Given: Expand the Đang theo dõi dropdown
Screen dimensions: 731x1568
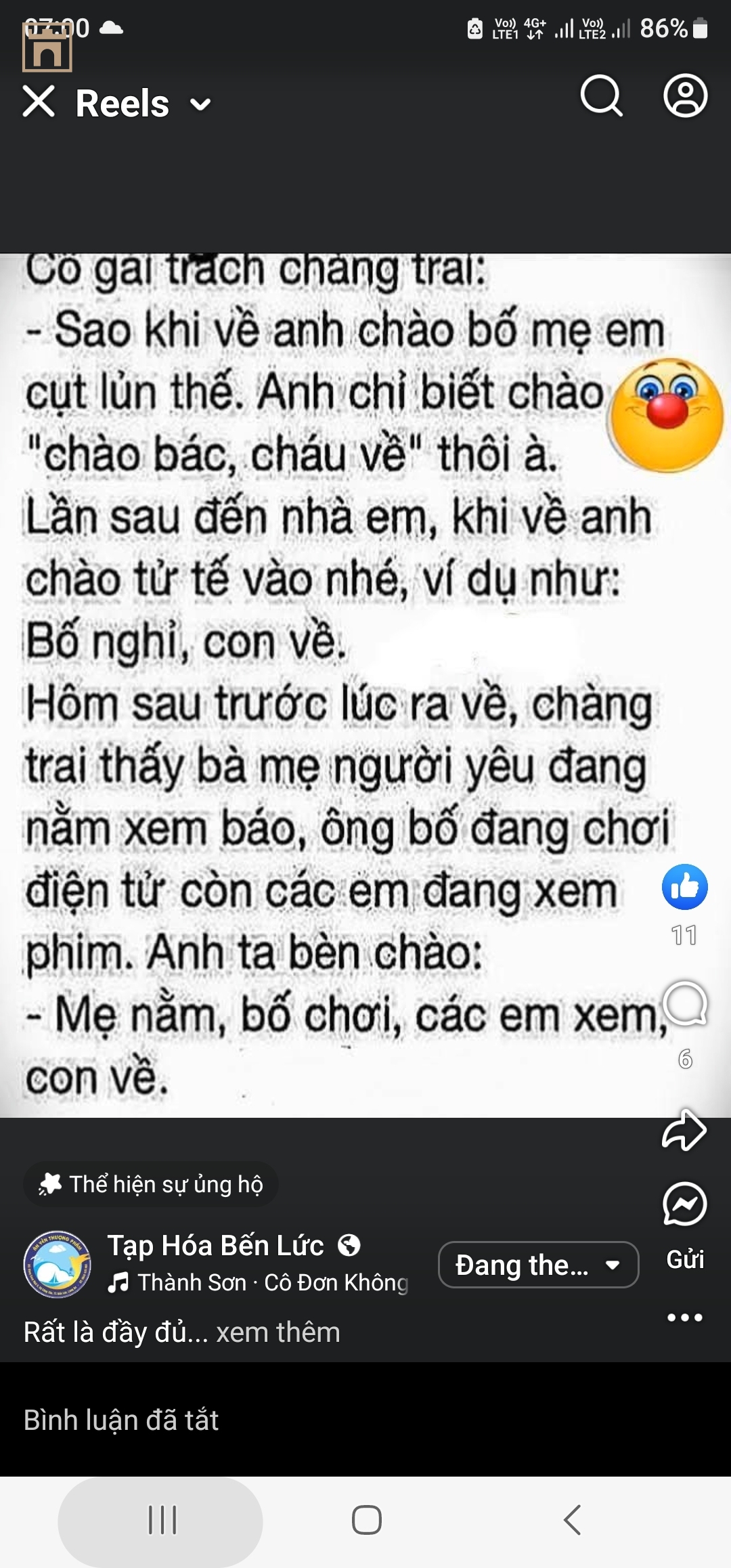Looking at the screenshot, I should pyautogui.click(x=538, y=1265).
